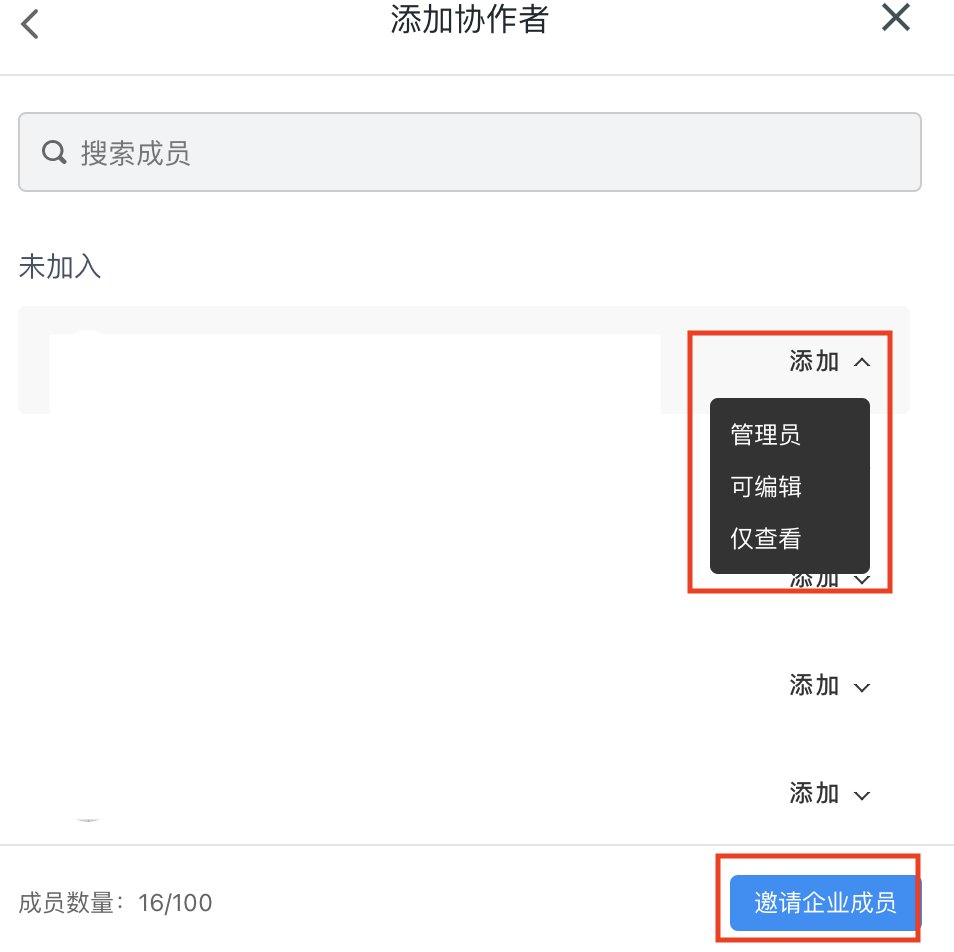
Task: Select the 管理员 role option
Action: 766,435
